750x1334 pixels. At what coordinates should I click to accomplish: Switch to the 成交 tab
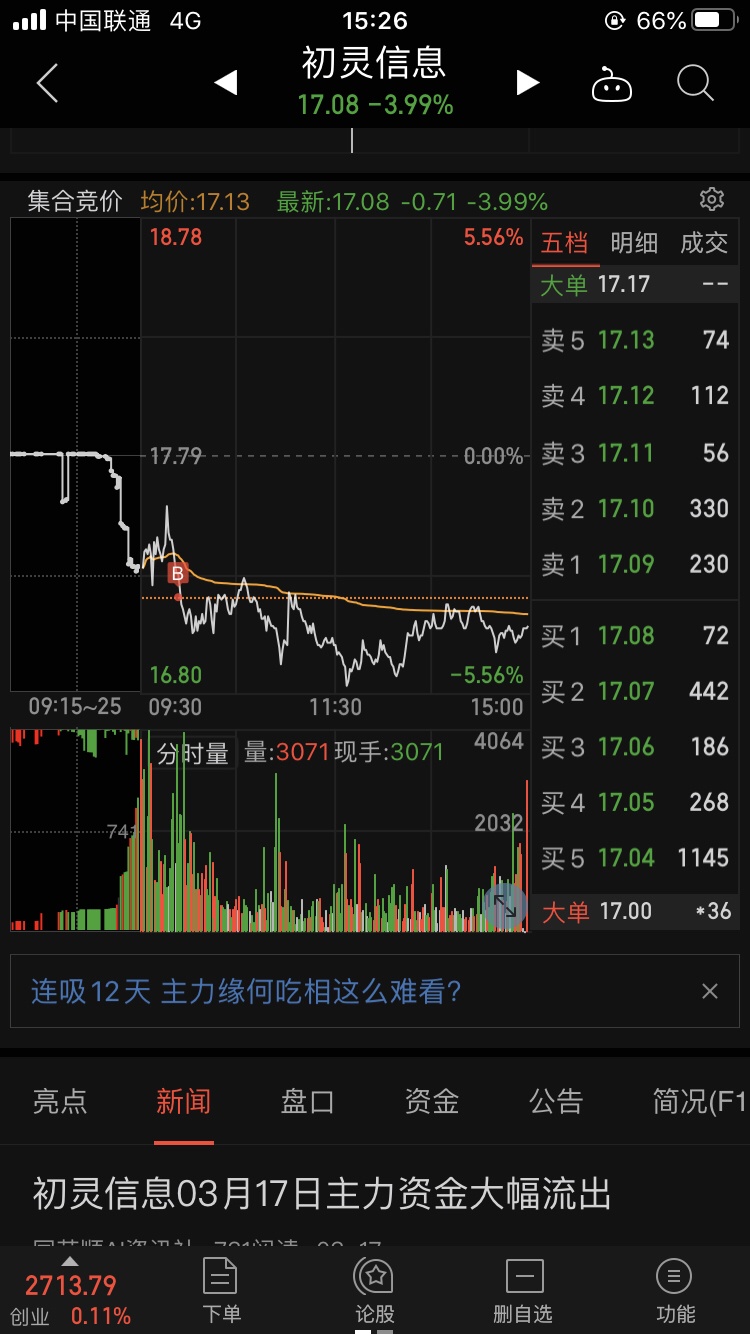pyautogui.click(x=704, y=243)
